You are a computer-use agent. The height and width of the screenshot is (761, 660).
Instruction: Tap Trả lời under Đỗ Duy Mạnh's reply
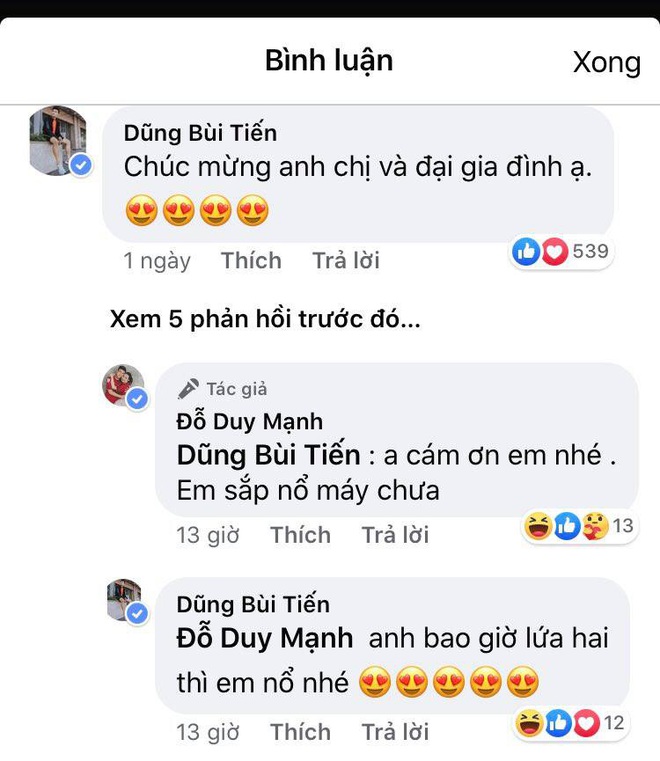click(395, 535)
